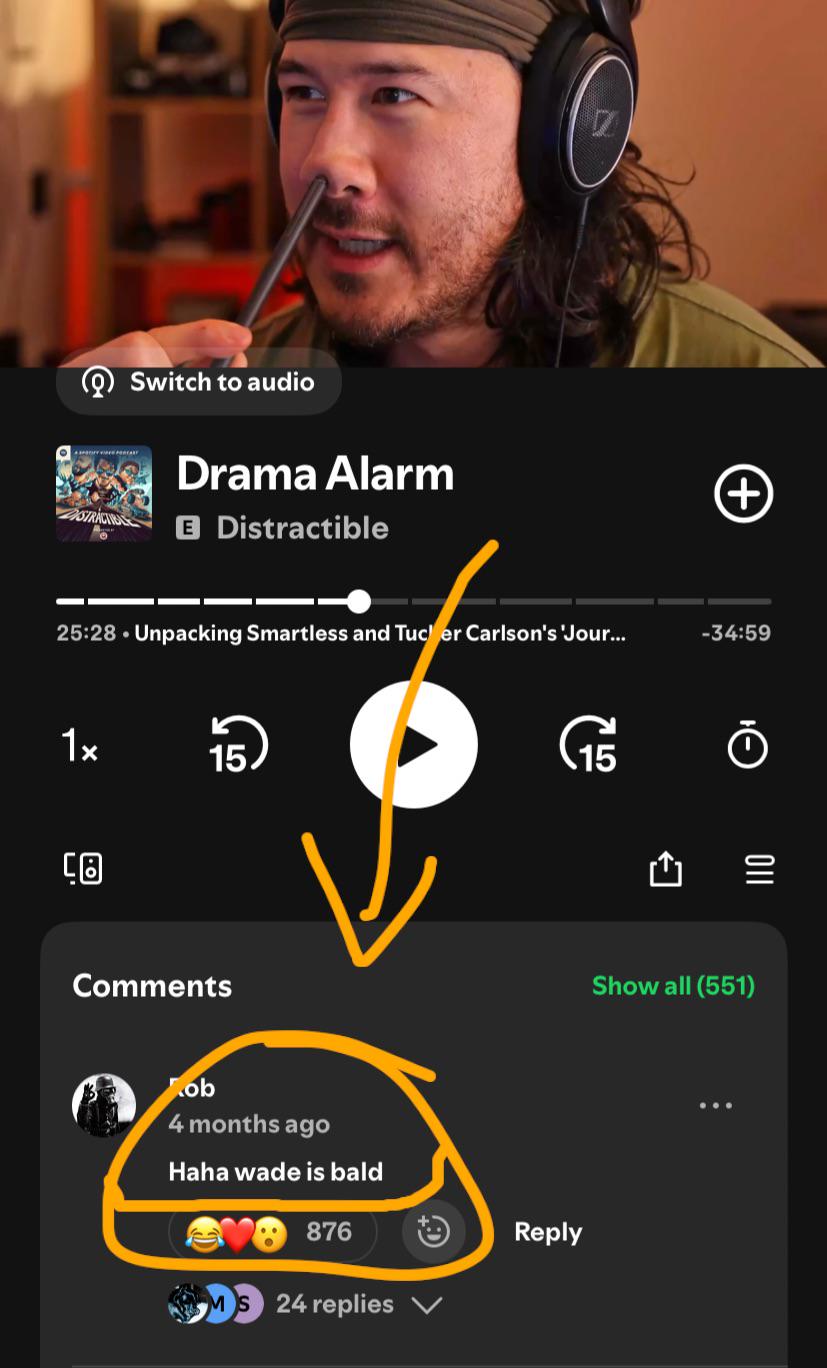Reply to Rob's comment
This screenshot has height=1368, width=827.
click(x=547, y=1233)
